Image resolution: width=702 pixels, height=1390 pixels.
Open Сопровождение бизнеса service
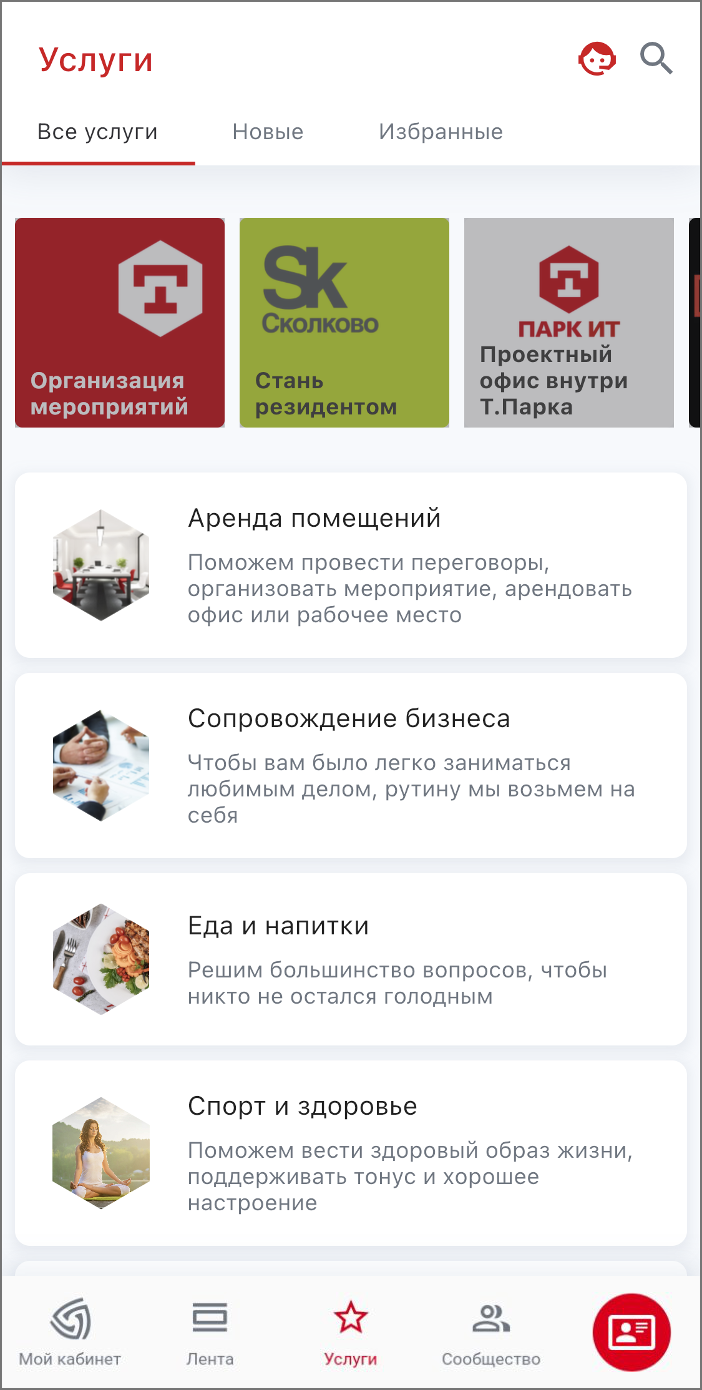coord(351,765)
